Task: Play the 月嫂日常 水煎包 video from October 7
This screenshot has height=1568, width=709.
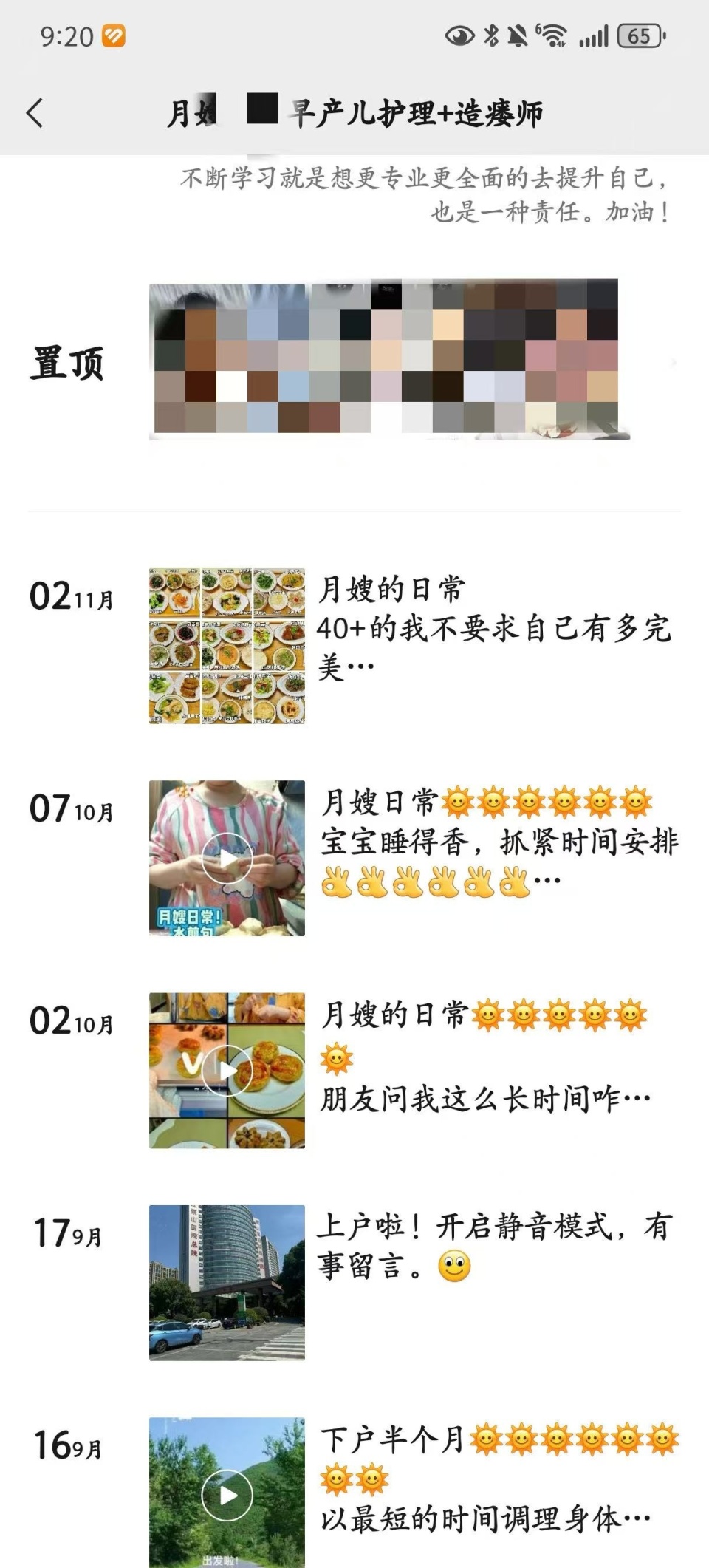Action: [227, 857]
